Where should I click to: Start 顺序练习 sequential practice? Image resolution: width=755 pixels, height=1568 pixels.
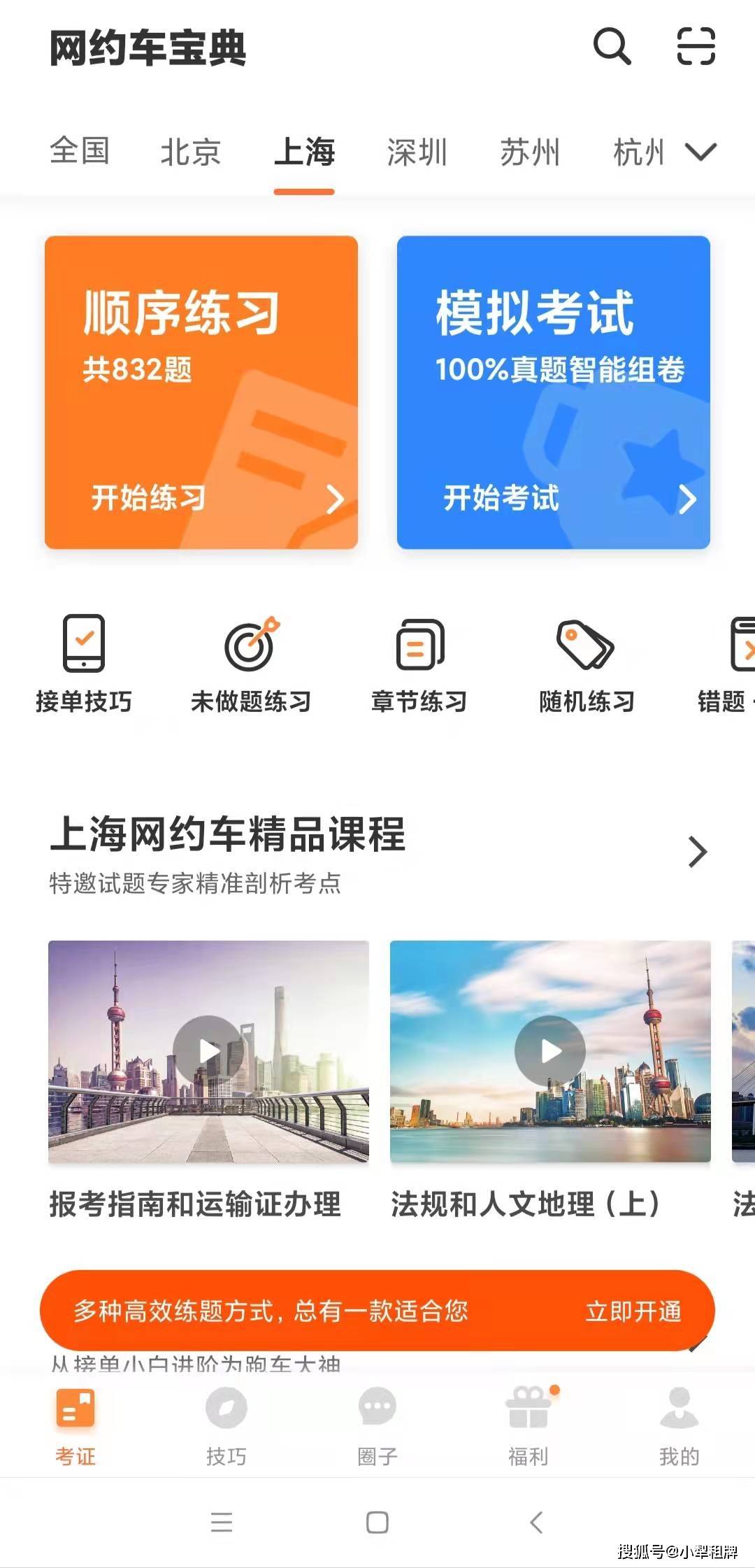(201, 392)
